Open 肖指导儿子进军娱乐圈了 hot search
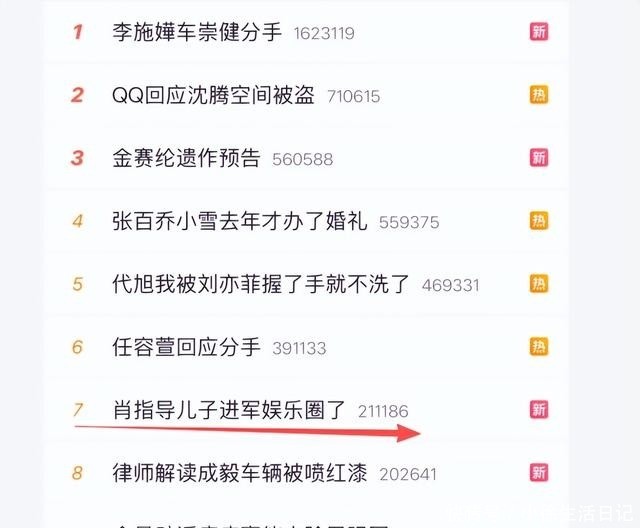Viewport: 640px width, 528px height. click(x=229, y=409)
